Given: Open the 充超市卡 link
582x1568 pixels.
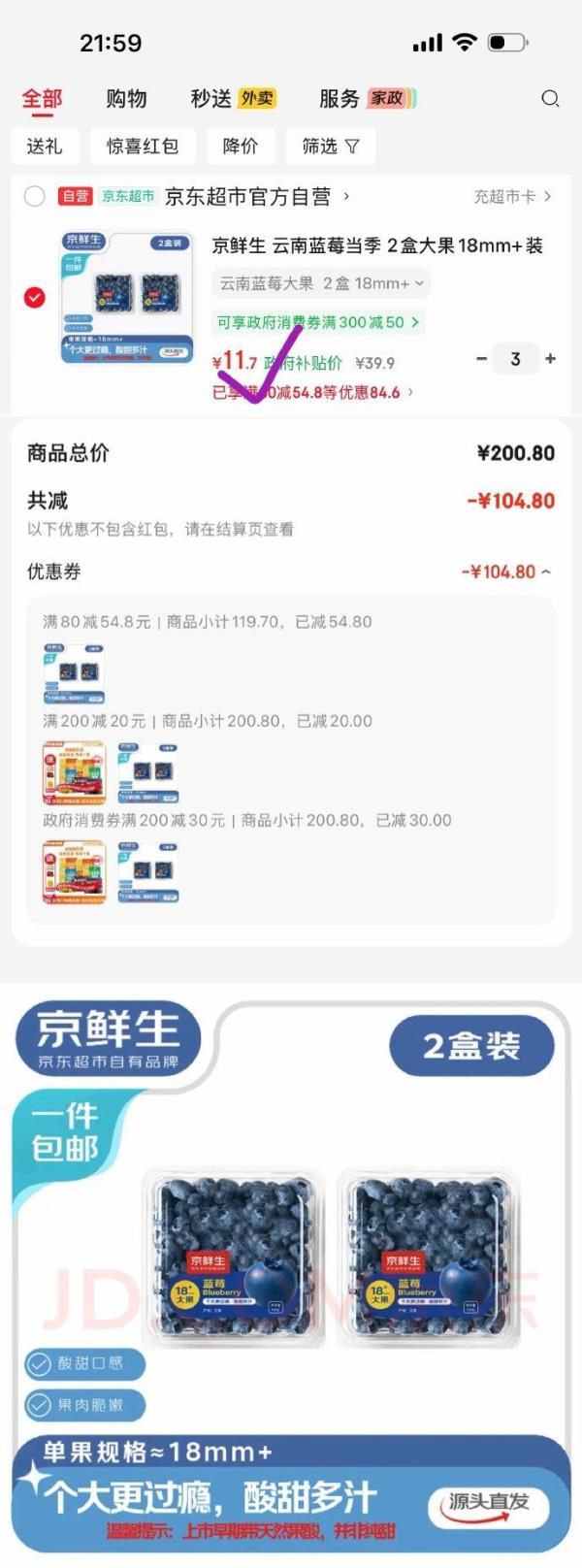Looking at the screenshot, I should coord(512,196).
